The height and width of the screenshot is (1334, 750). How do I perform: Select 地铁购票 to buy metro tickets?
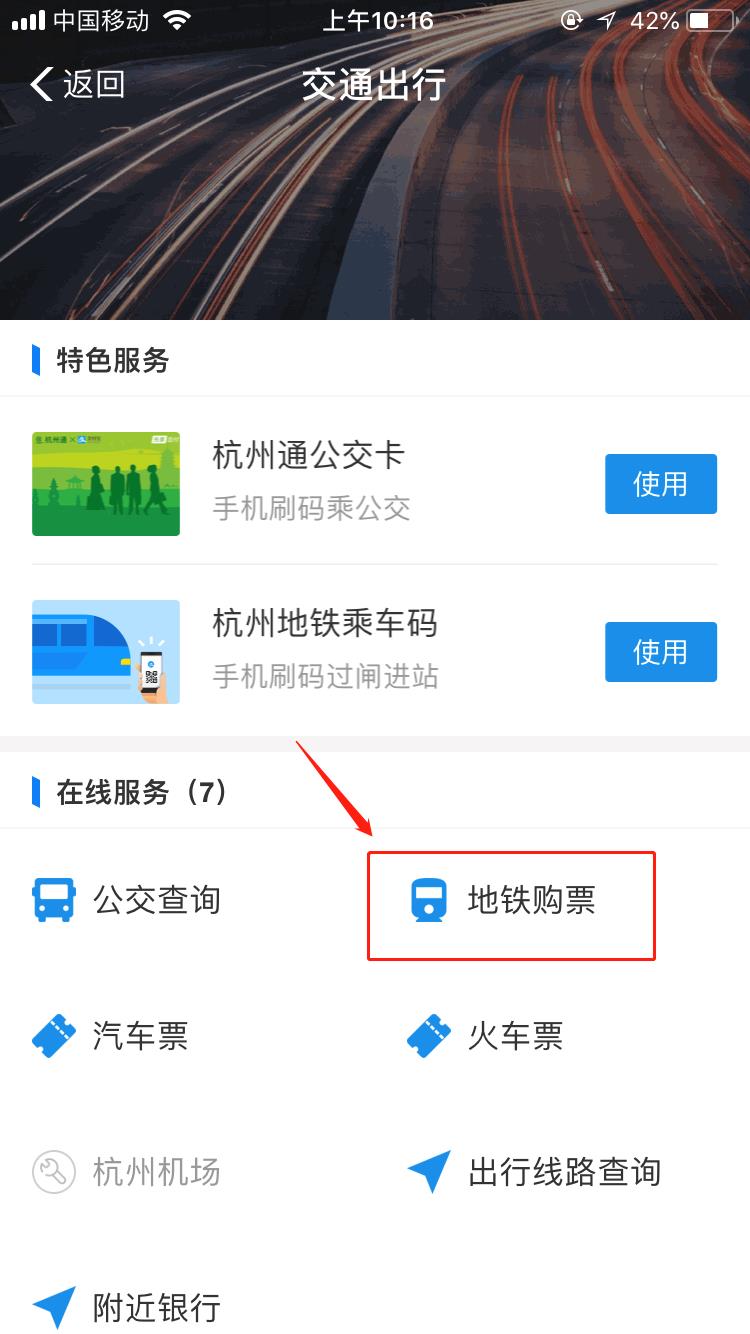510,902
